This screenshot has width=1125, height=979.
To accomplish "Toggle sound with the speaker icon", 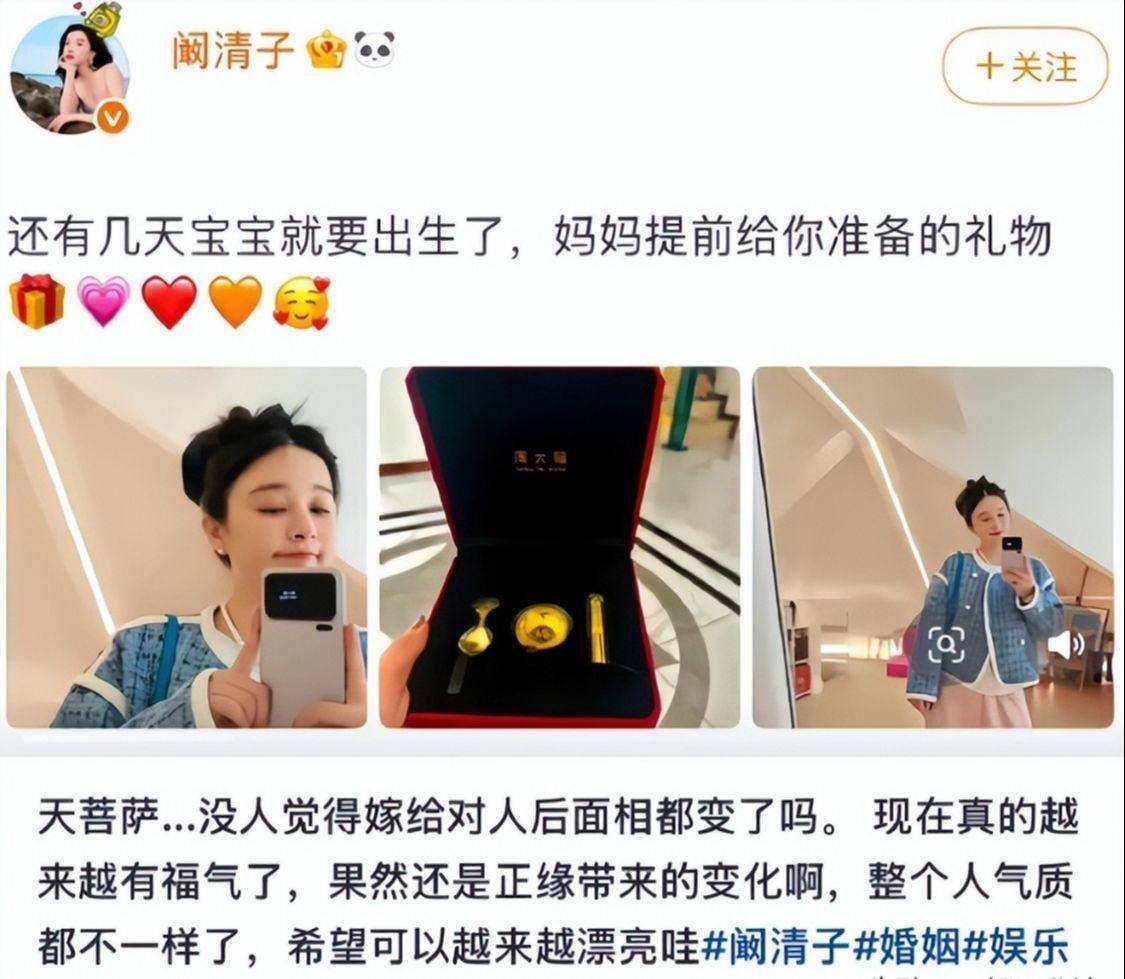I will 1066,645.
